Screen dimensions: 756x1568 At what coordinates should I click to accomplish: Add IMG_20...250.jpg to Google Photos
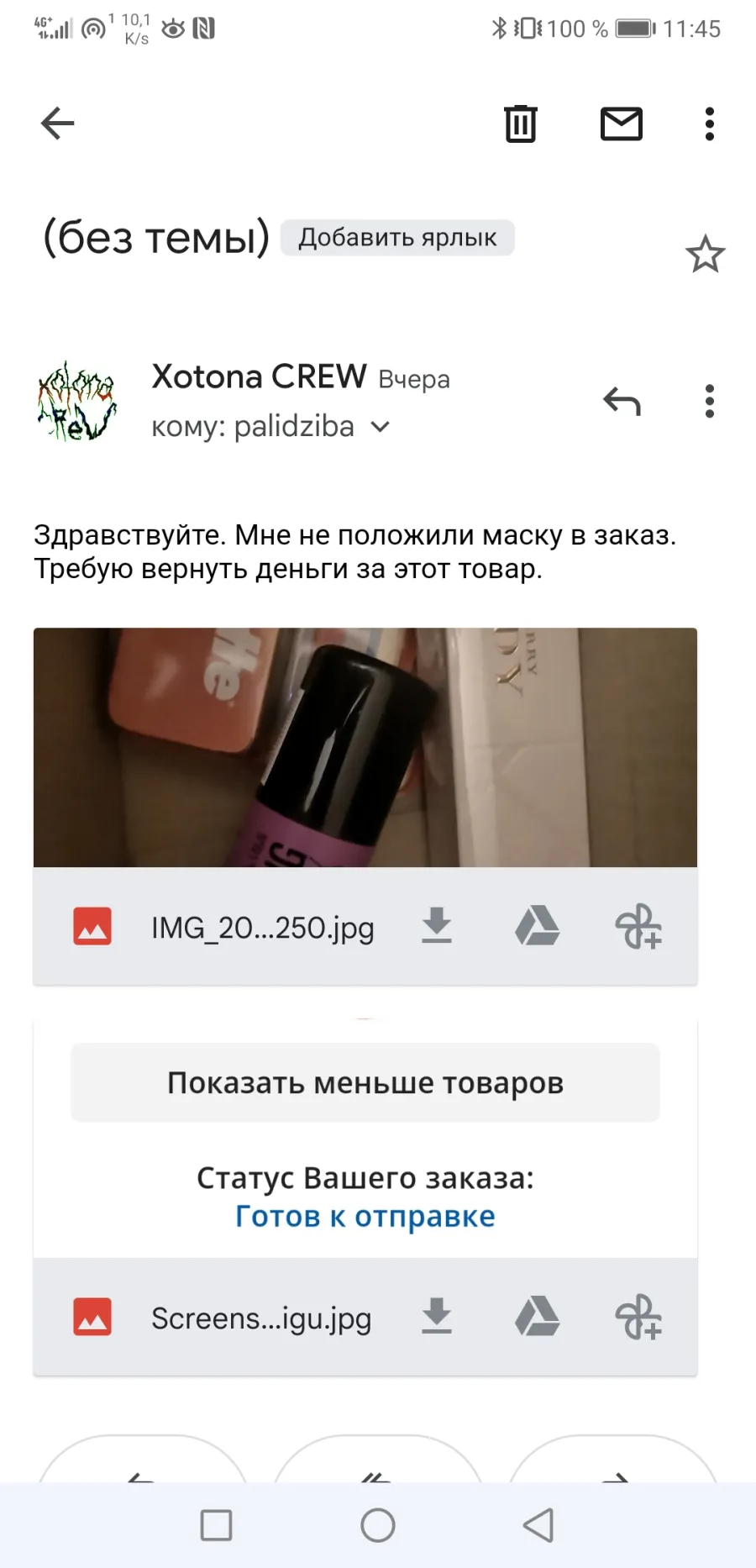[x=638, y=926]
